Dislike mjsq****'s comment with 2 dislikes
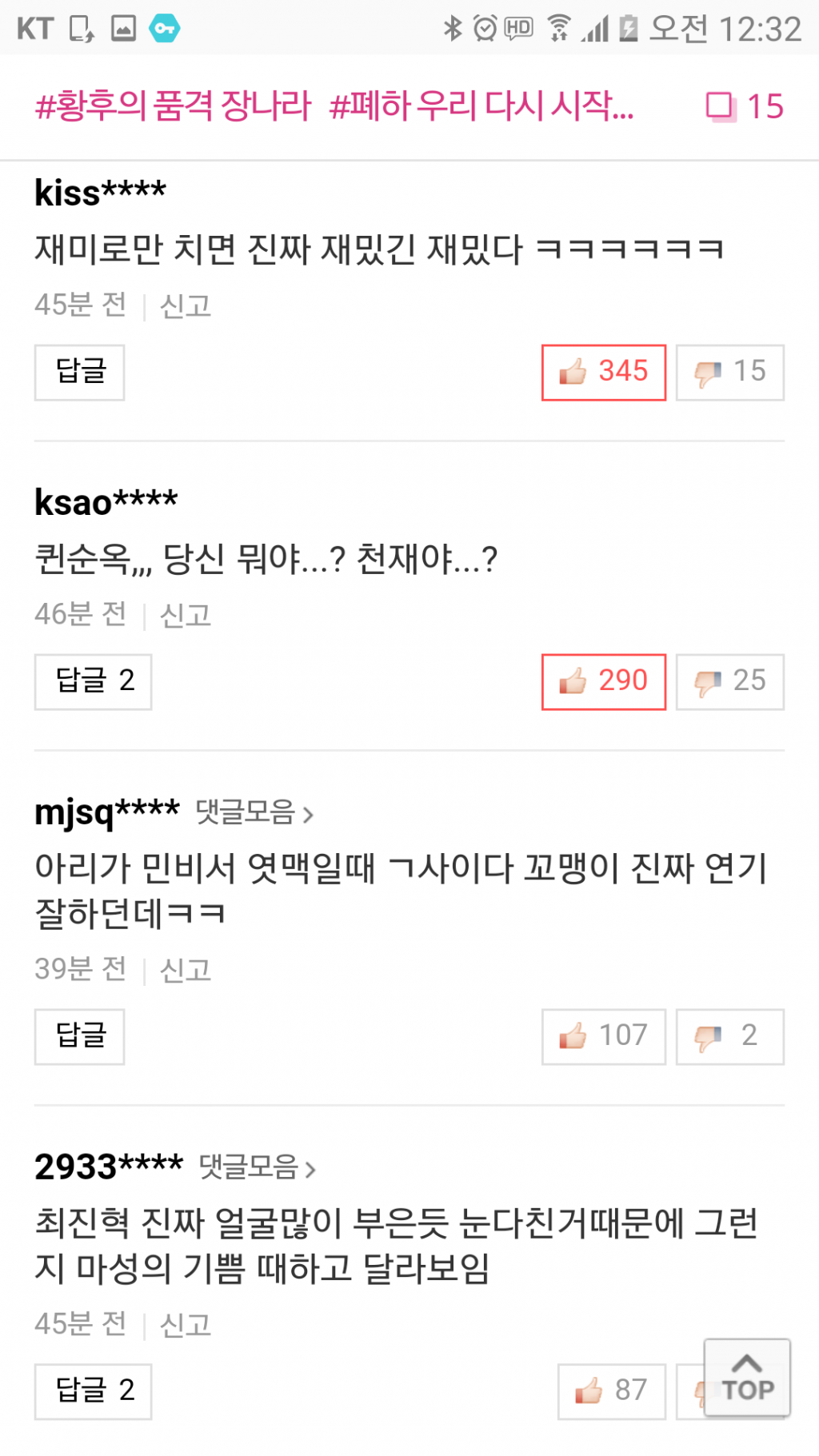 pyautogui.click(x=730, y=1037)
